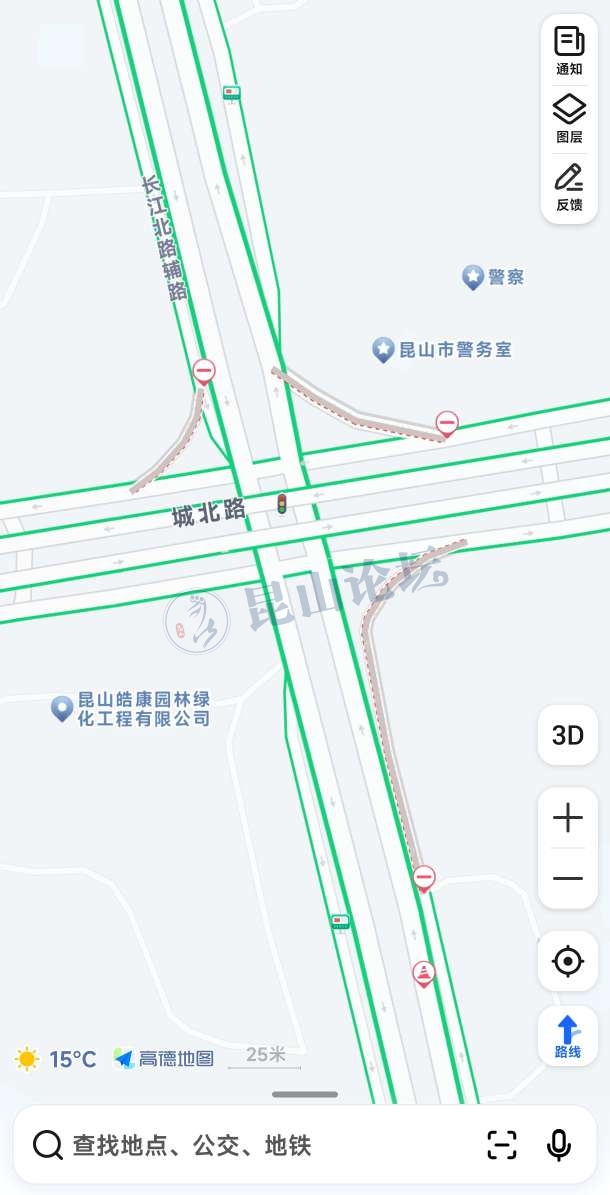
Task: Switch the map to 3D view
Action: (x=568, y=735)
